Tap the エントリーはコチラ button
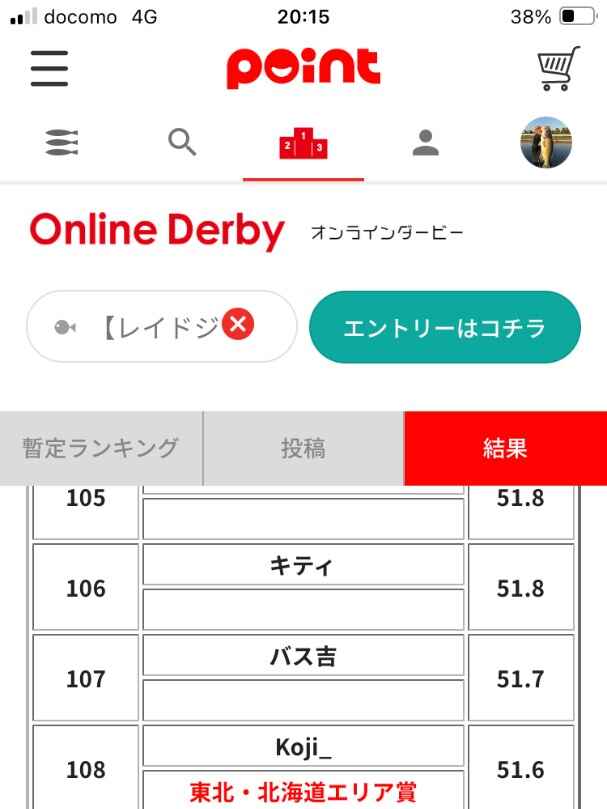 coord(445,327)
